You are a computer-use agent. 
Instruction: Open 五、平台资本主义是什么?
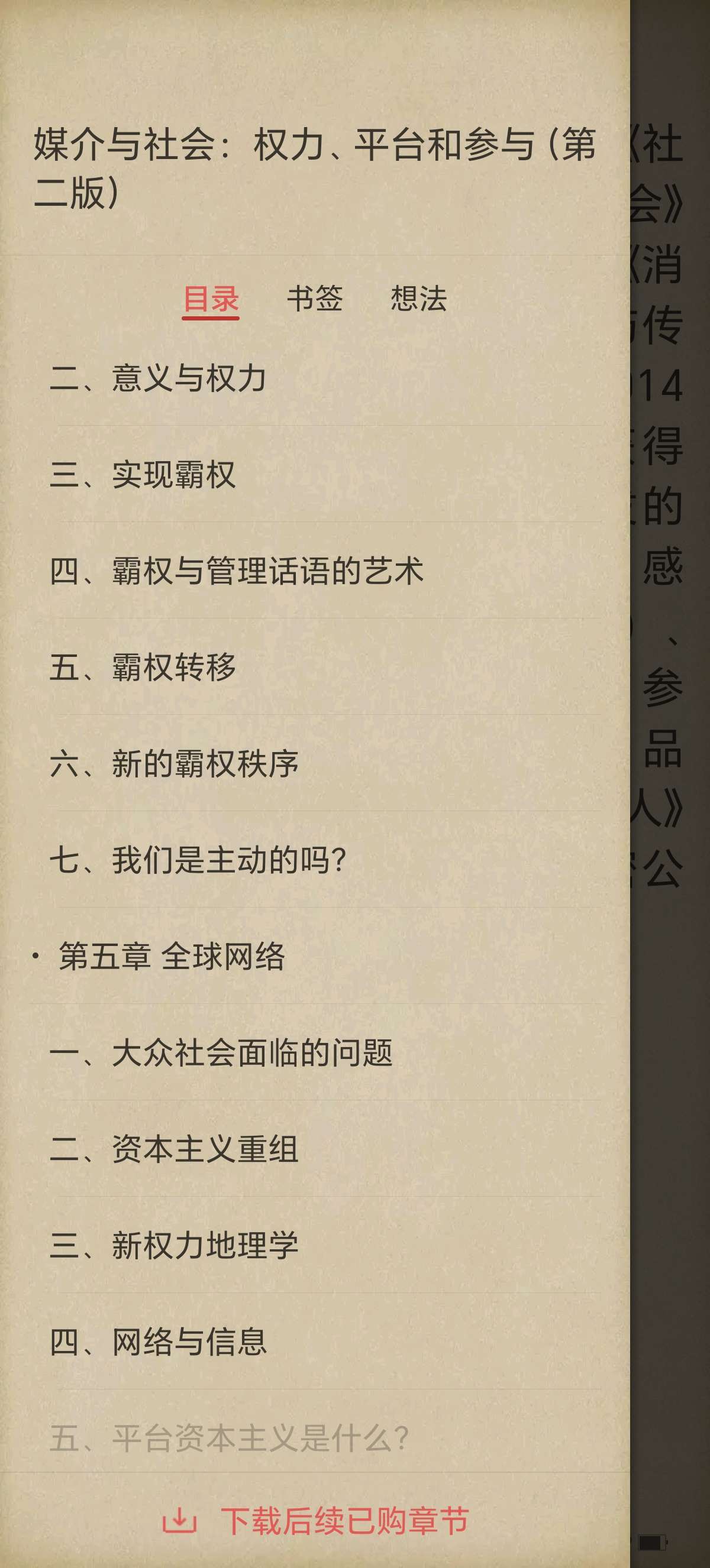pos(229,1438)
